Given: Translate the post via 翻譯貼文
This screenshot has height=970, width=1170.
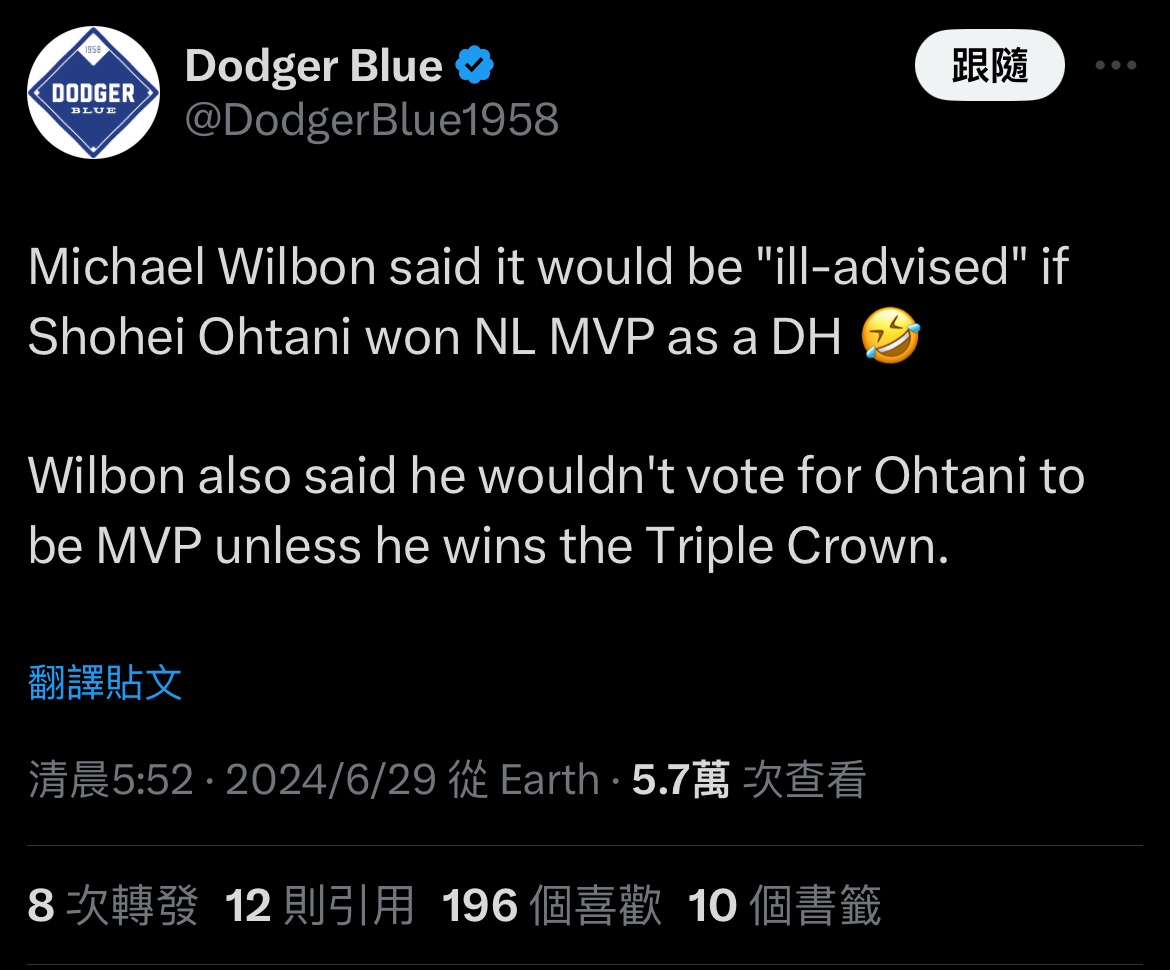Looking at the screenshot, I should 105,683.
